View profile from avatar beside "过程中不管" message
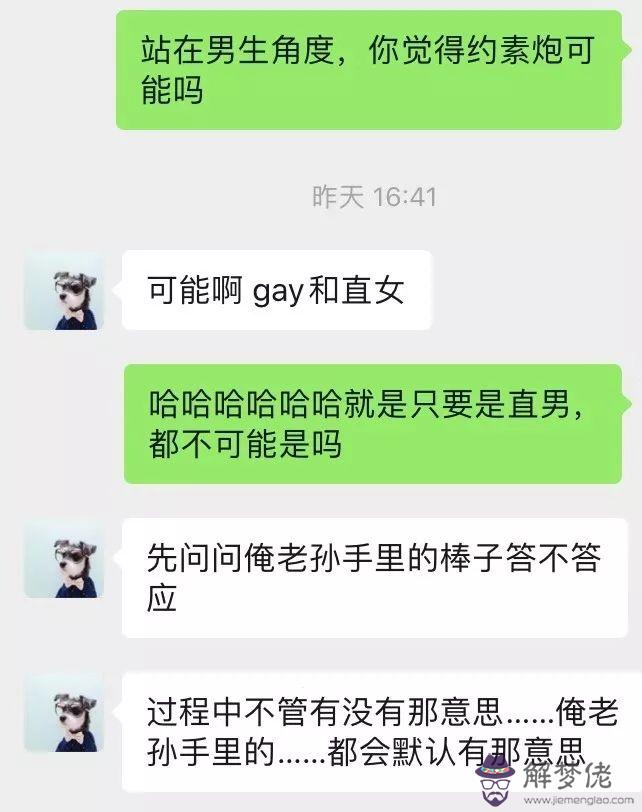 [x=64, y=712]
